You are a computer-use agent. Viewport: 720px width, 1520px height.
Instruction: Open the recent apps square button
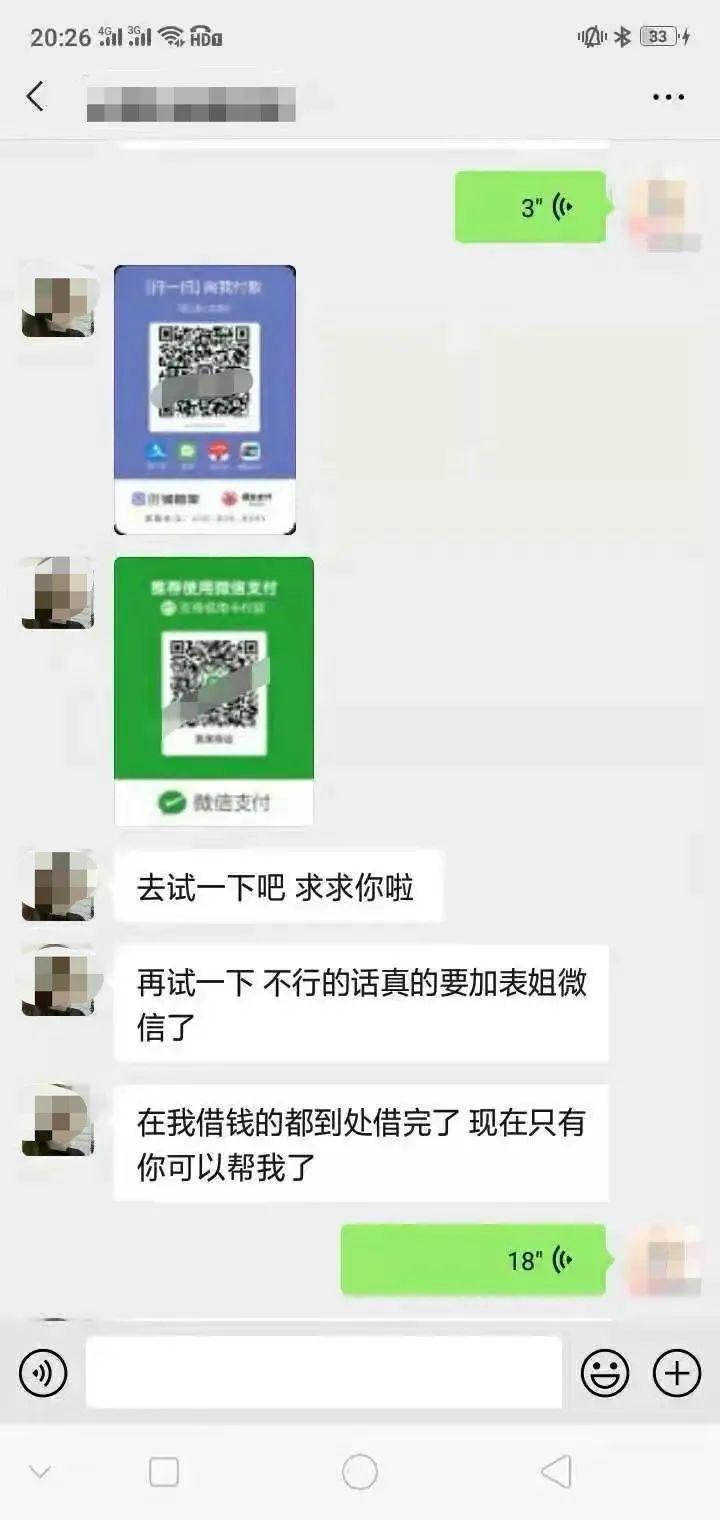(164, 1472)
